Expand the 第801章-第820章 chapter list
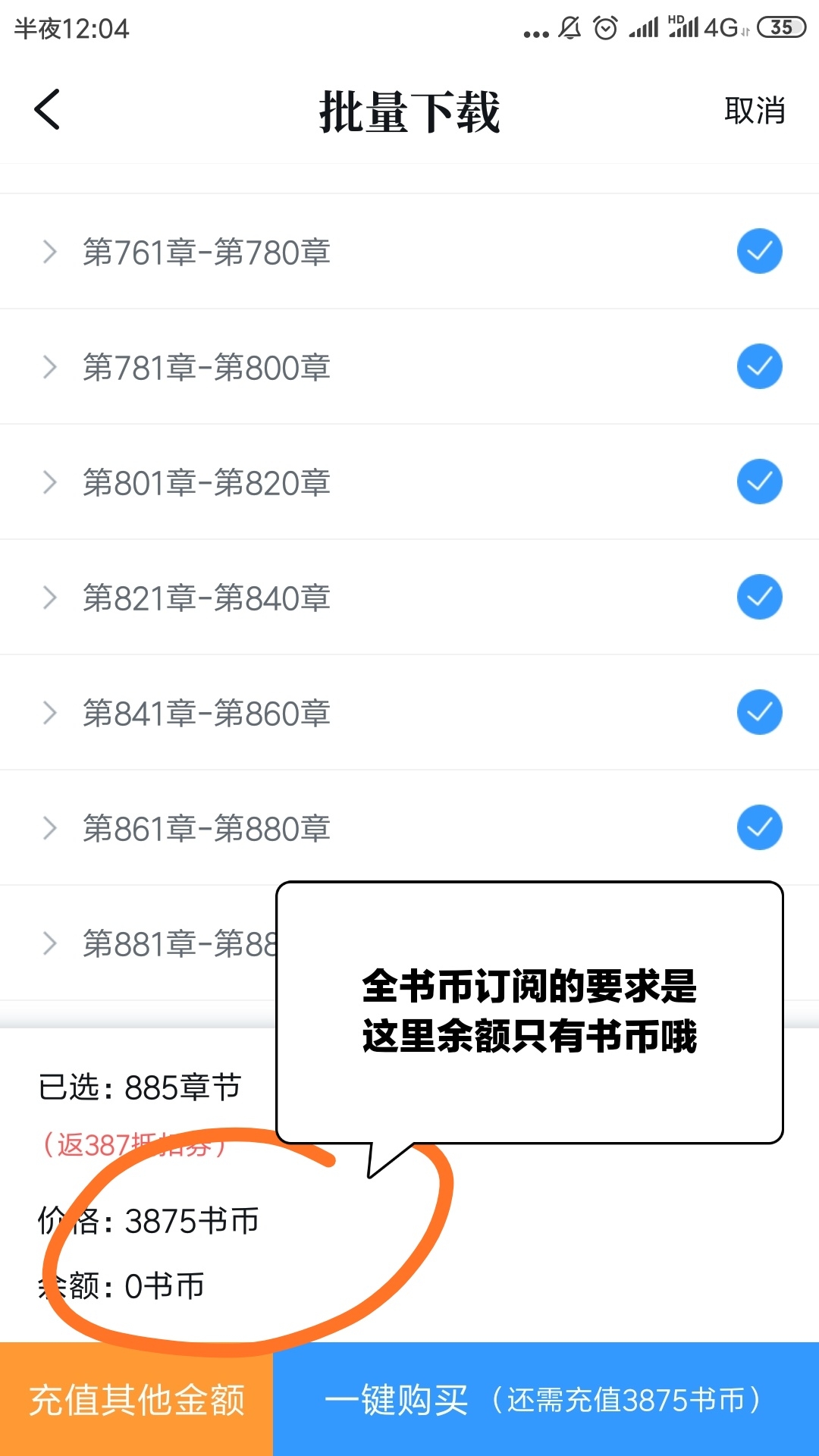Screen dimensions: 819x1456 tap(50, 482)
